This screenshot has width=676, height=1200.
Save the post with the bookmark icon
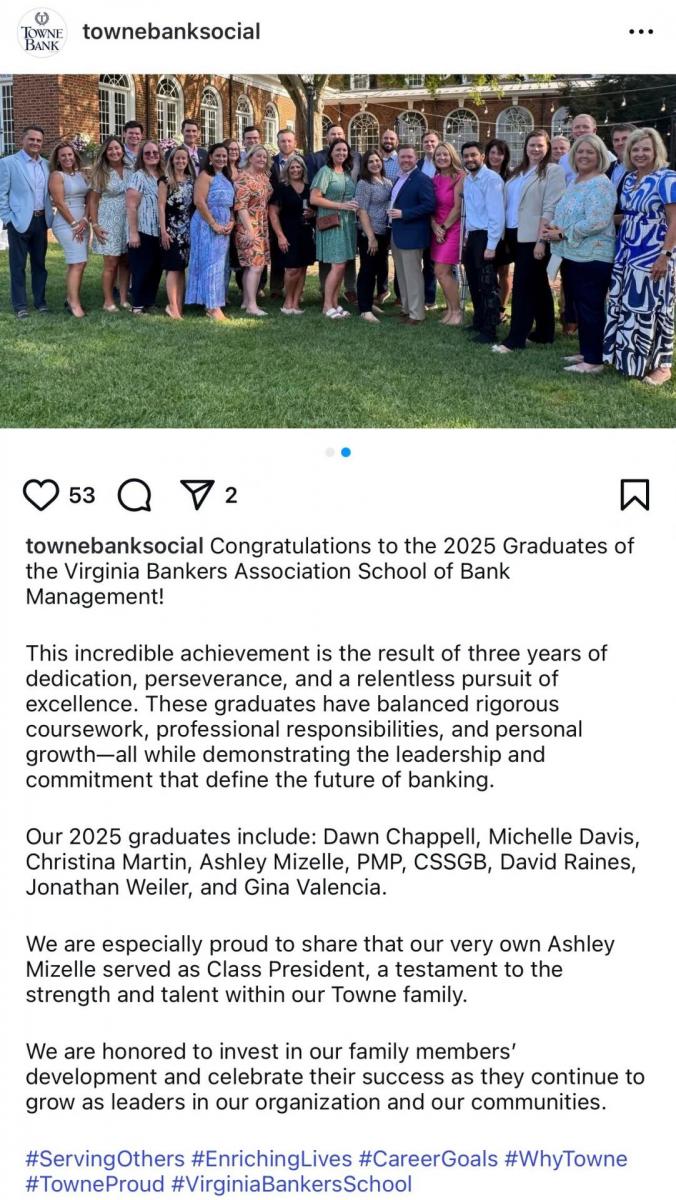pyautogui.click(x=635, y=495)
